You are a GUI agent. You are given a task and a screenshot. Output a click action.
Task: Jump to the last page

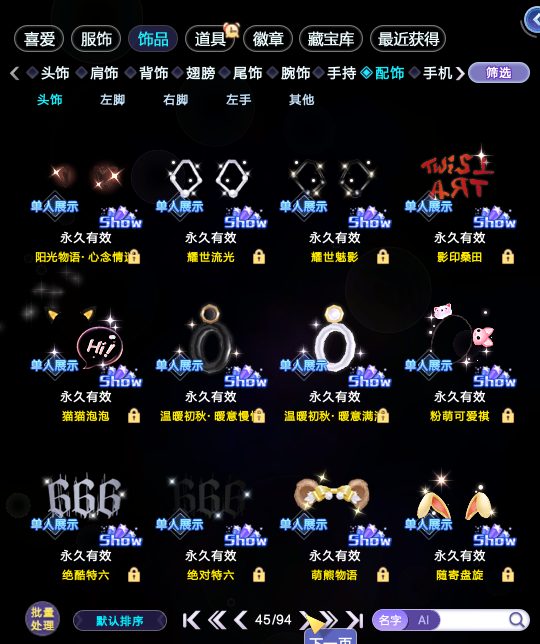click(x=354, y=620)
